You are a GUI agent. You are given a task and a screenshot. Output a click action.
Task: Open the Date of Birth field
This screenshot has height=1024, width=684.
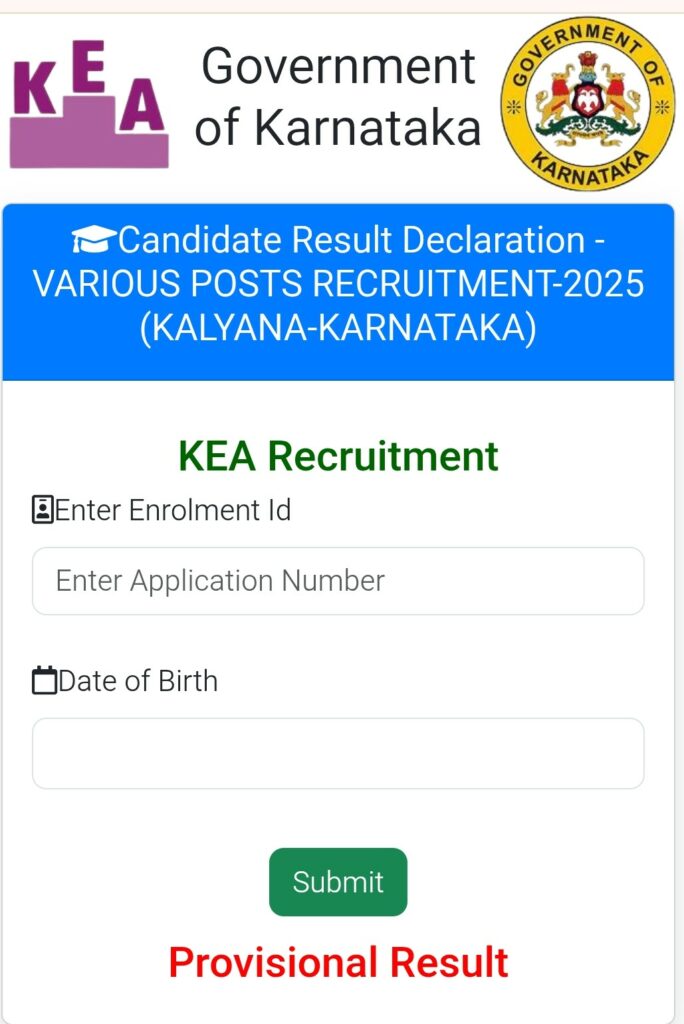tap(338, 753)
